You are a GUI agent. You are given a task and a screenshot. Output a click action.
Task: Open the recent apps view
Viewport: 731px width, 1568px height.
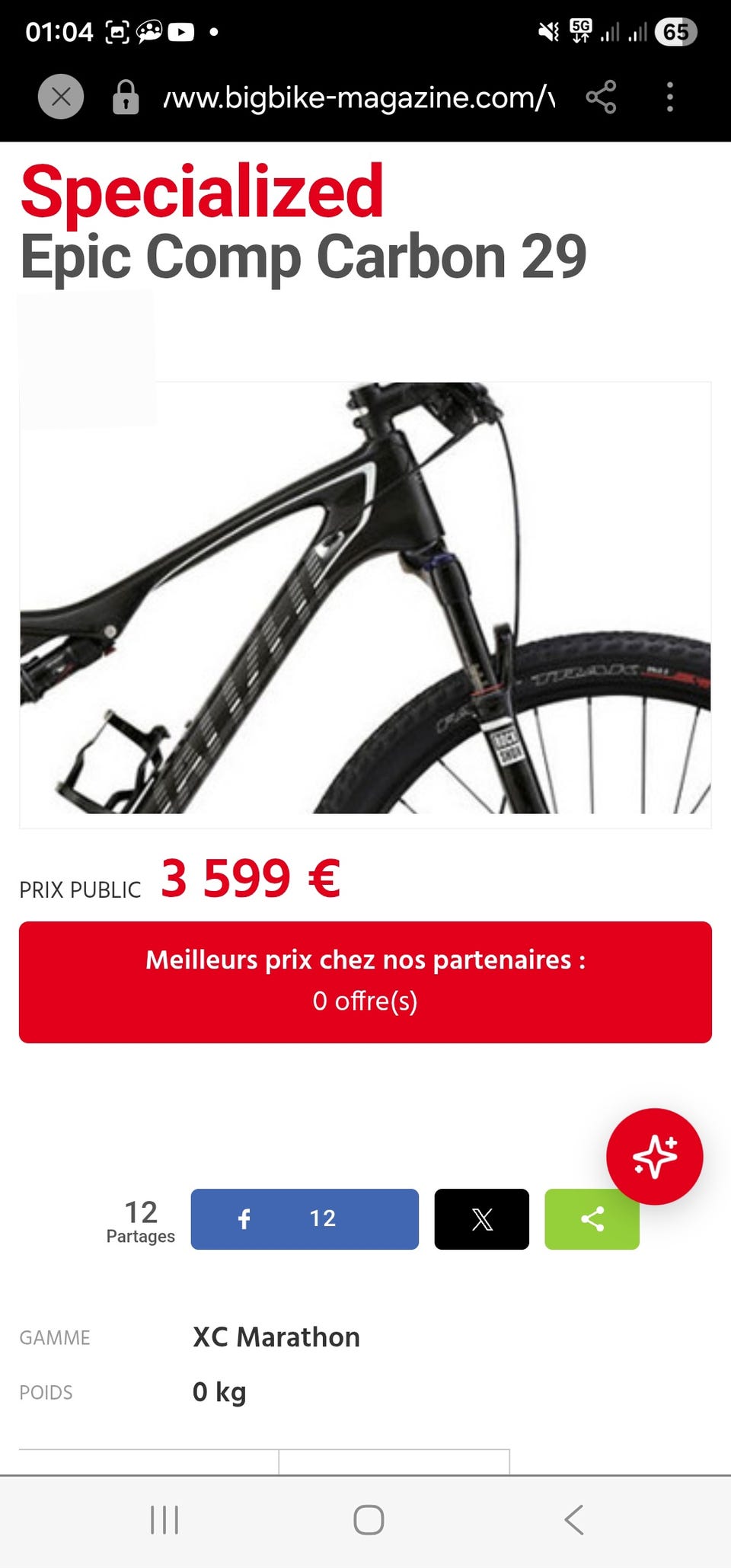coord(164,1519)
